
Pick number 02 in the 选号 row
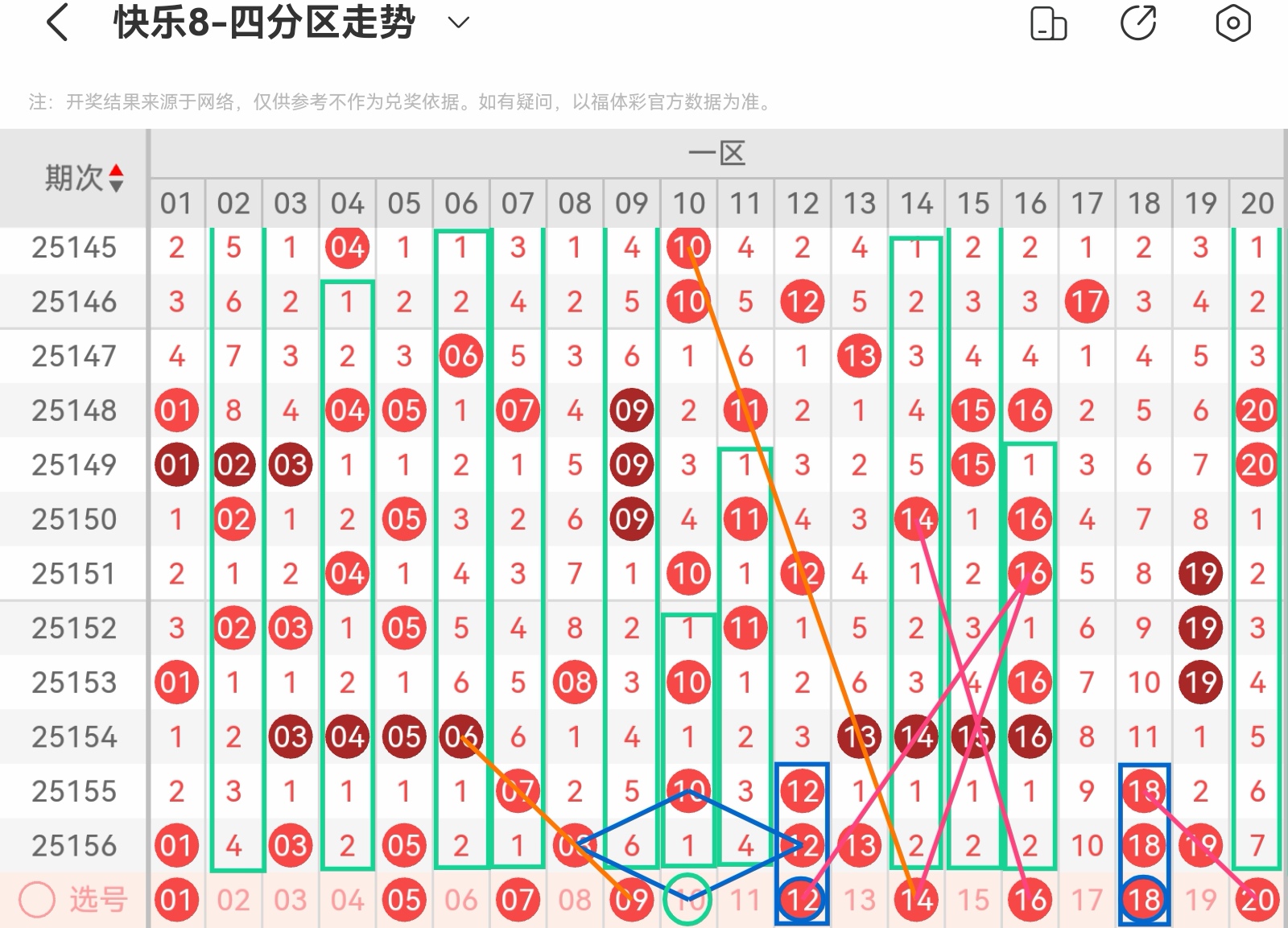tap(233, 900)
